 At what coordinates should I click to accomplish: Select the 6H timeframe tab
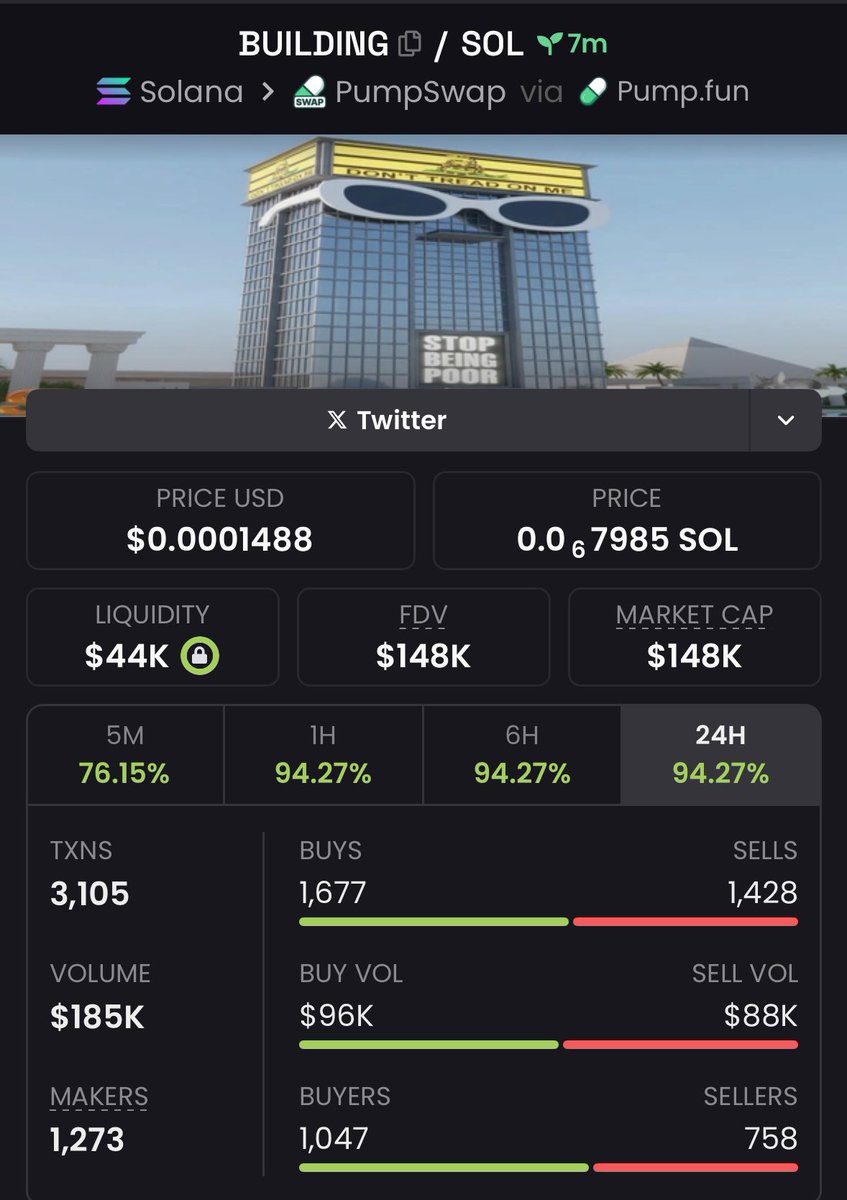[522, 754]
